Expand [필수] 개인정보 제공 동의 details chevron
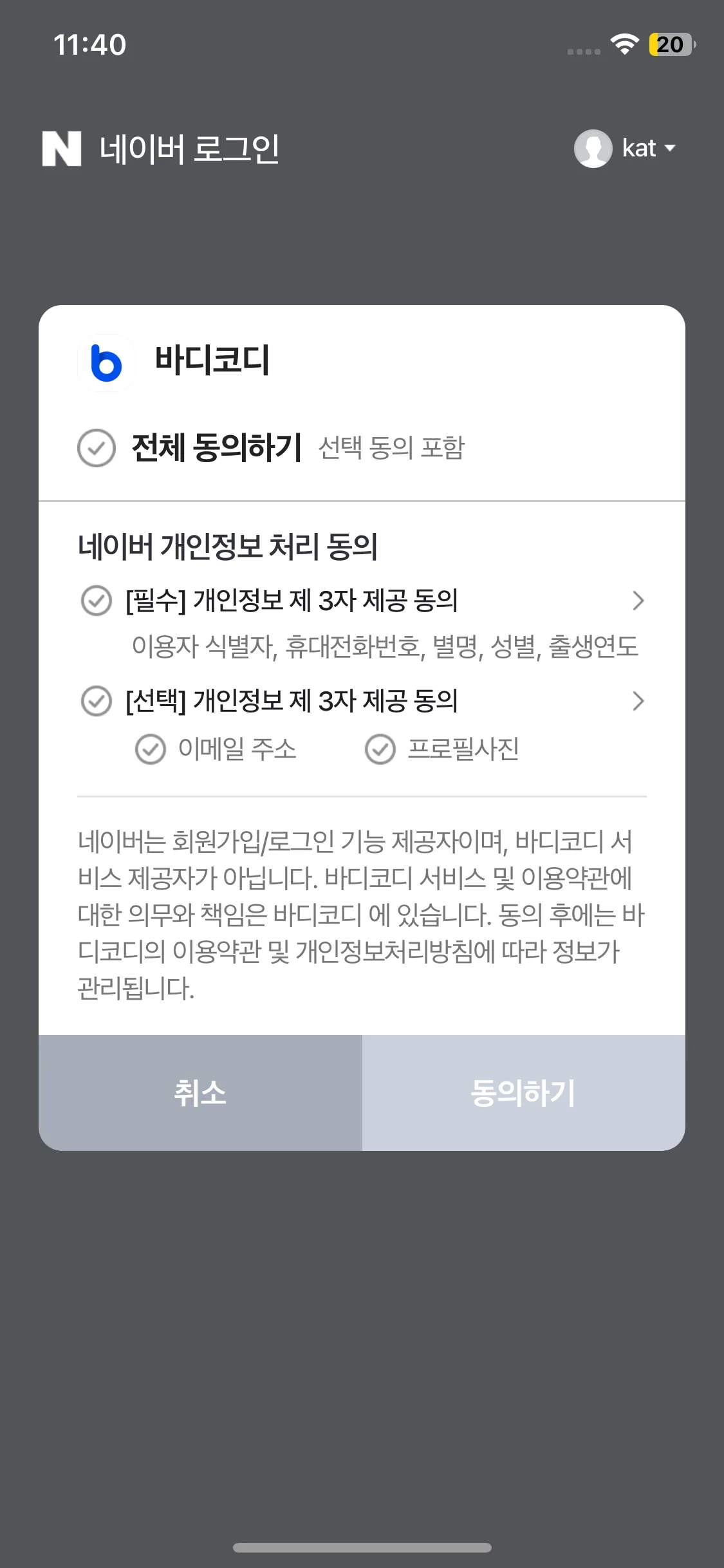 (x=637, y=601)
